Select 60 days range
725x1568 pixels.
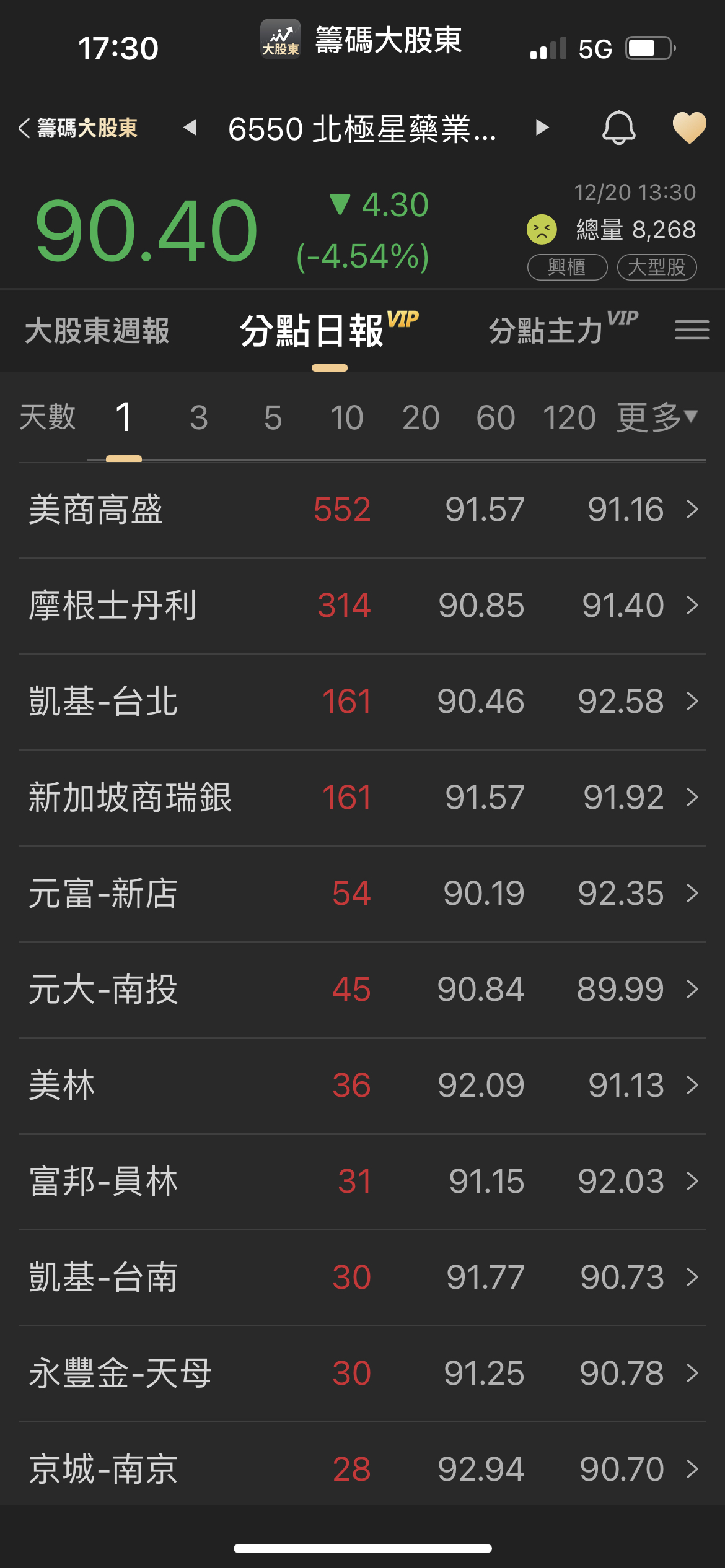coord(495,417)
